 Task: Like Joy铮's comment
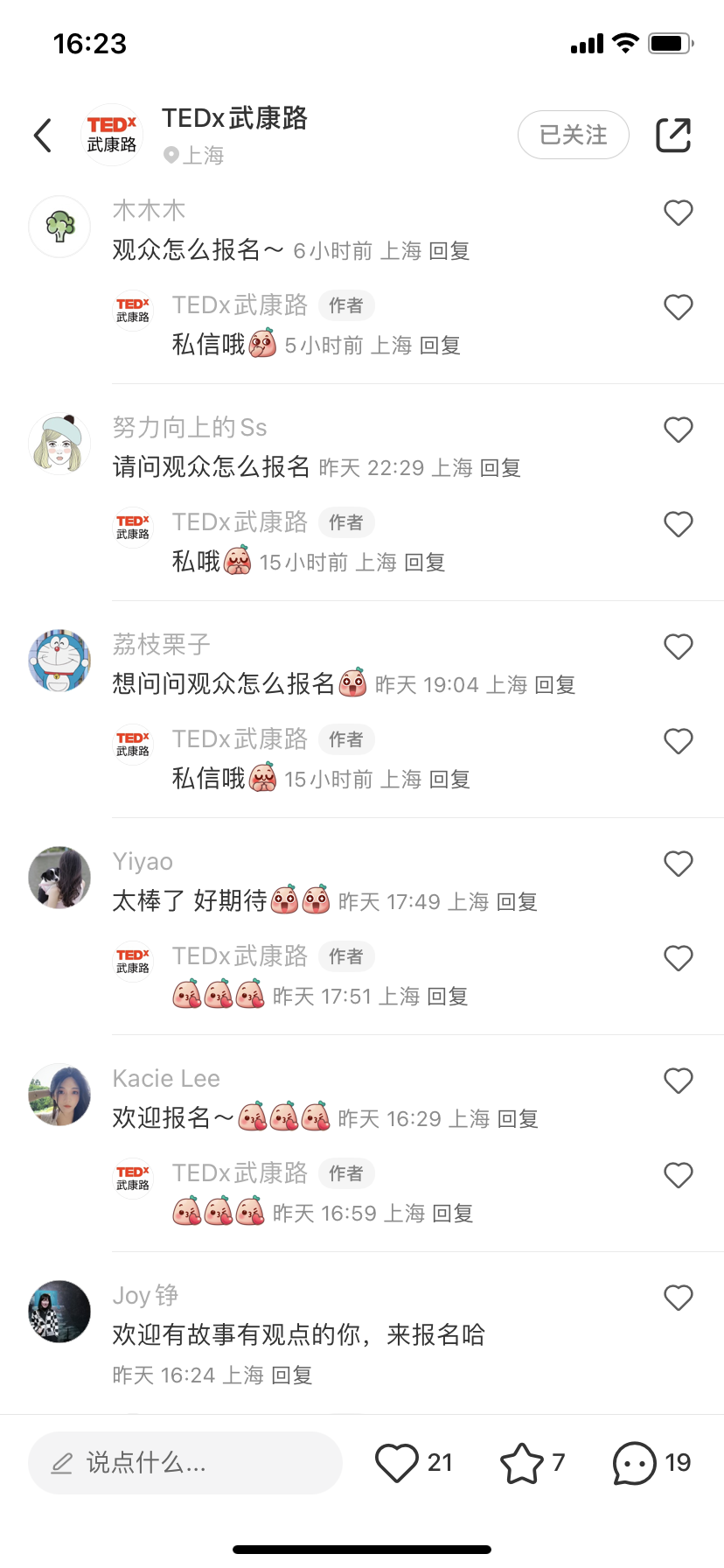[x=679, y=1298]
